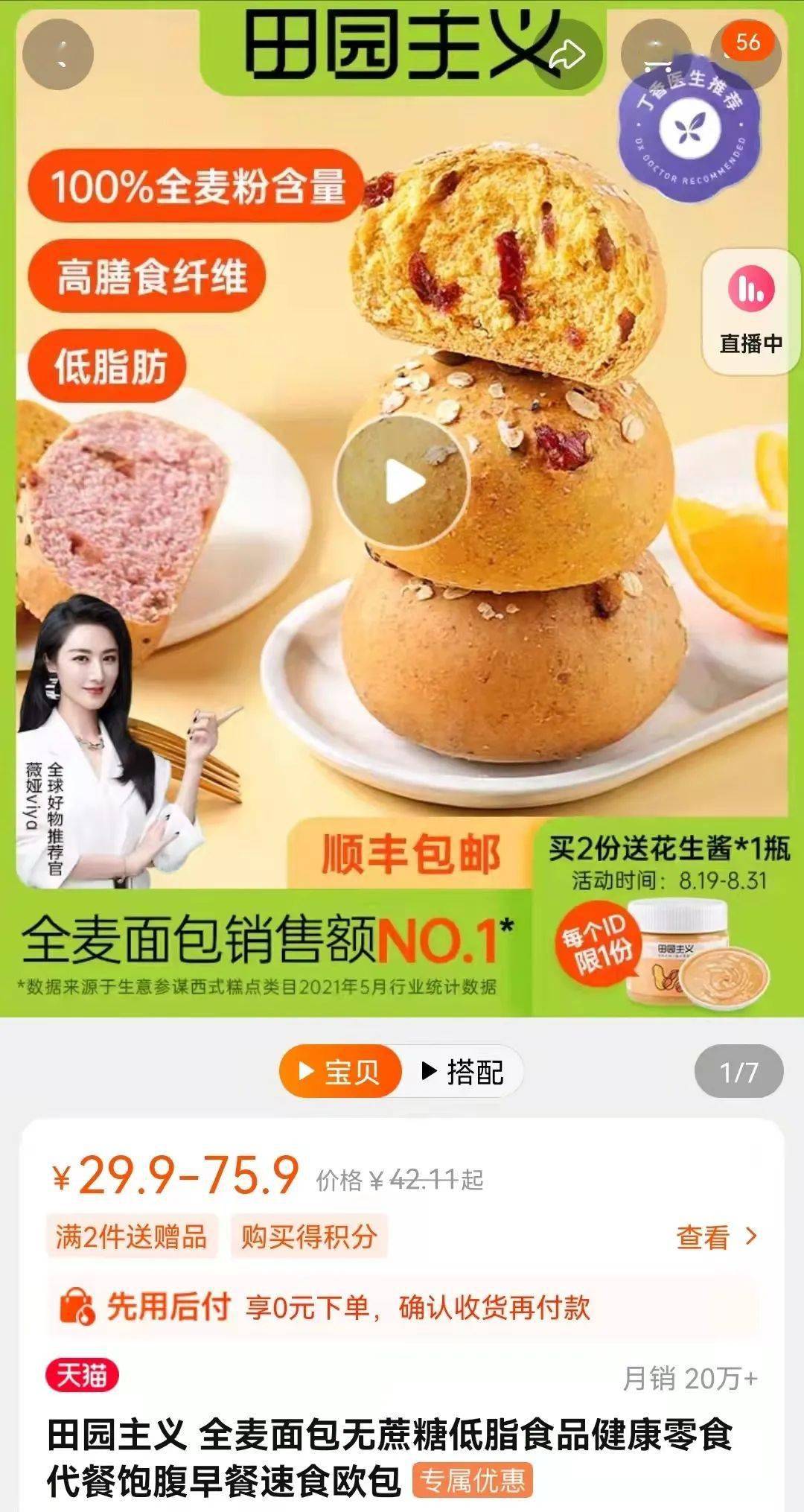This screenshot has height=1512, width=804.
Task: Open the shopping cart icon at top
Action: click(655, 46)
